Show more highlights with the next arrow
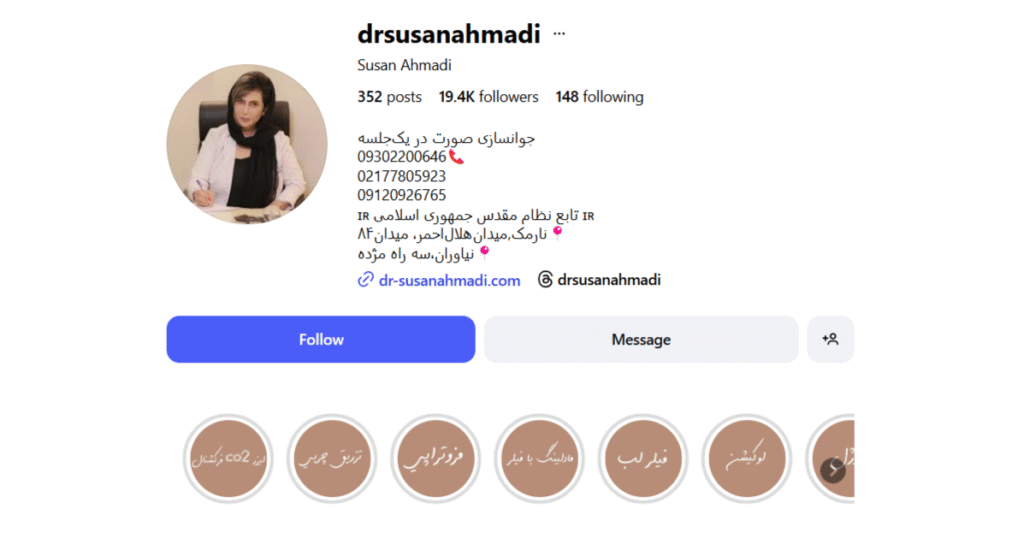Image resolution: width=1024 pixels, height=544 pixels. tap(832, 469)
